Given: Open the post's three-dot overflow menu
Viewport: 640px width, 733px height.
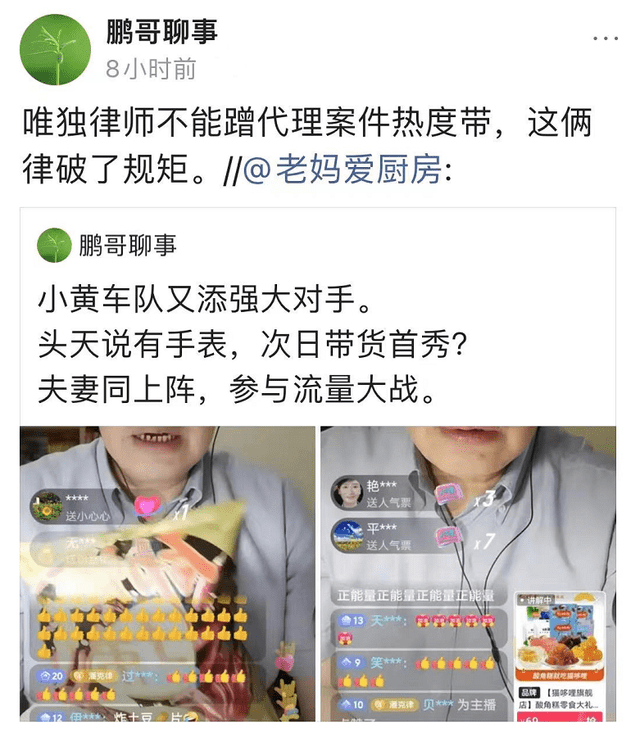Looking at the screenshot, I should pos(605,39).
